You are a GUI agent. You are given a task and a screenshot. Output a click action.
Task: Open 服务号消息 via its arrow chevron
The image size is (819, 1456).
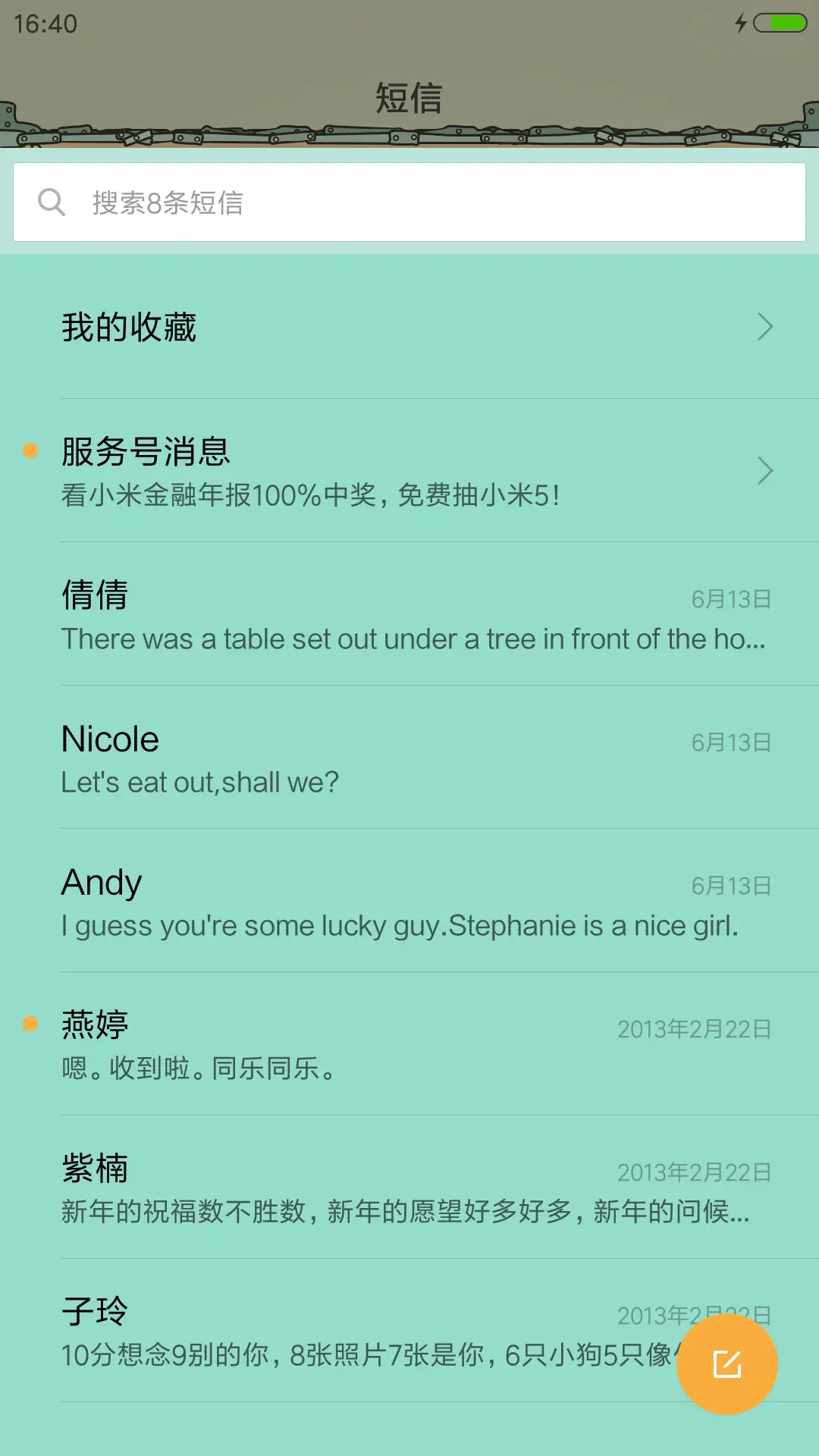[764, 472]
